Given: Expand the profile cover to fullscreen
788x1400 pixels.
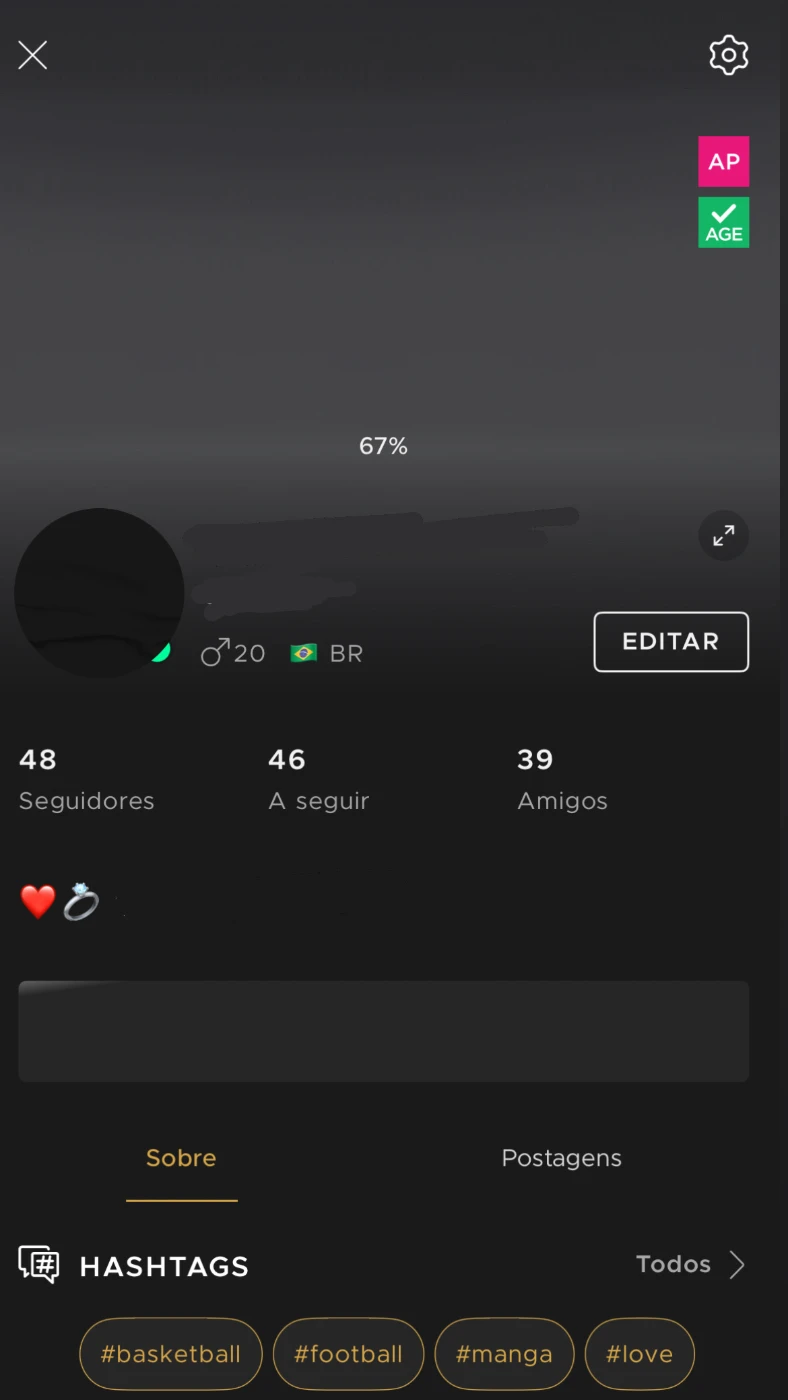Looking at the screenshot, I should pos(723,536).
